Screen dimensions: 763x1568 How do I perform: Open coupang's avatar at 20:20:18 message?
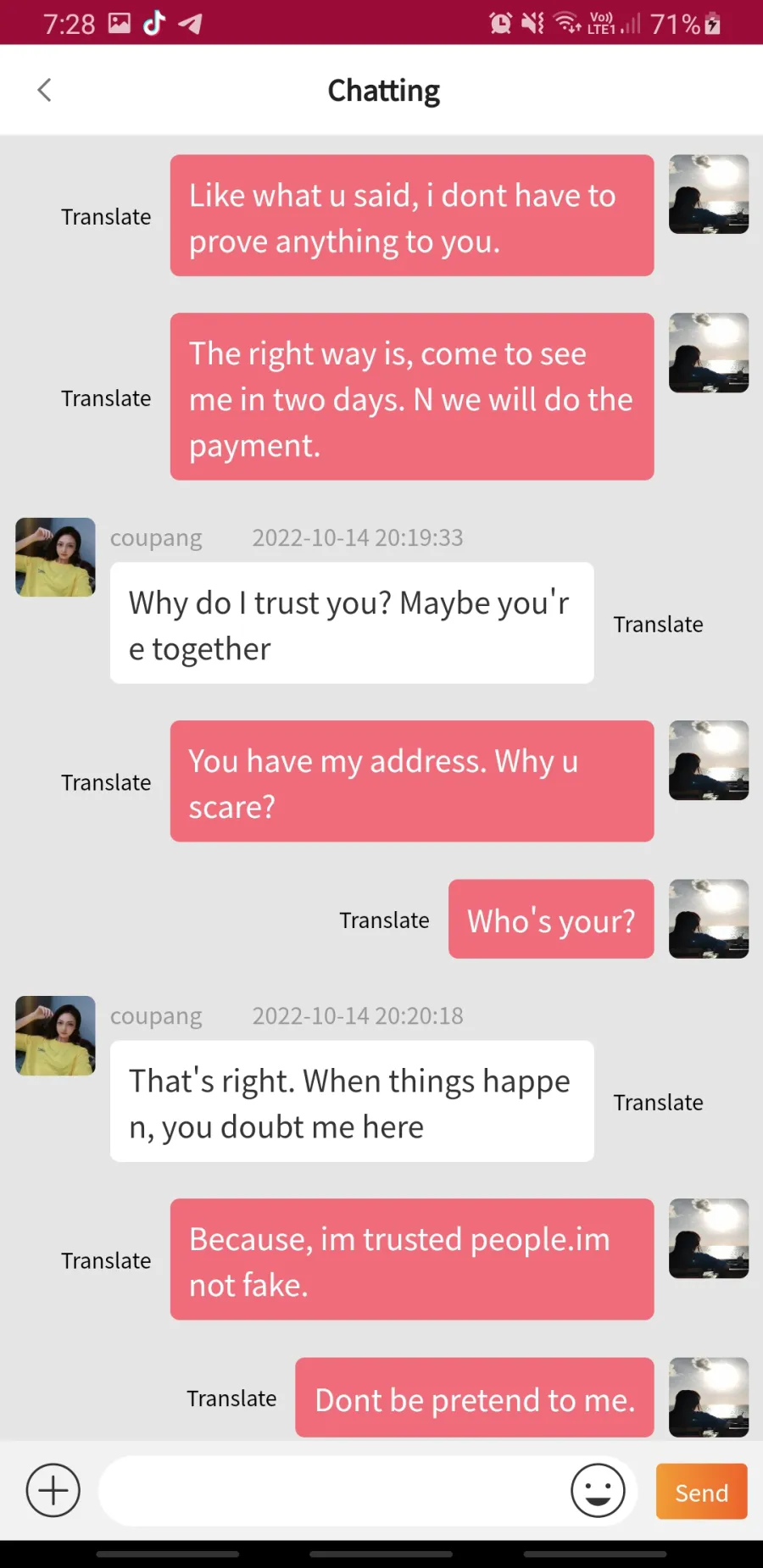pos(55,1036)
